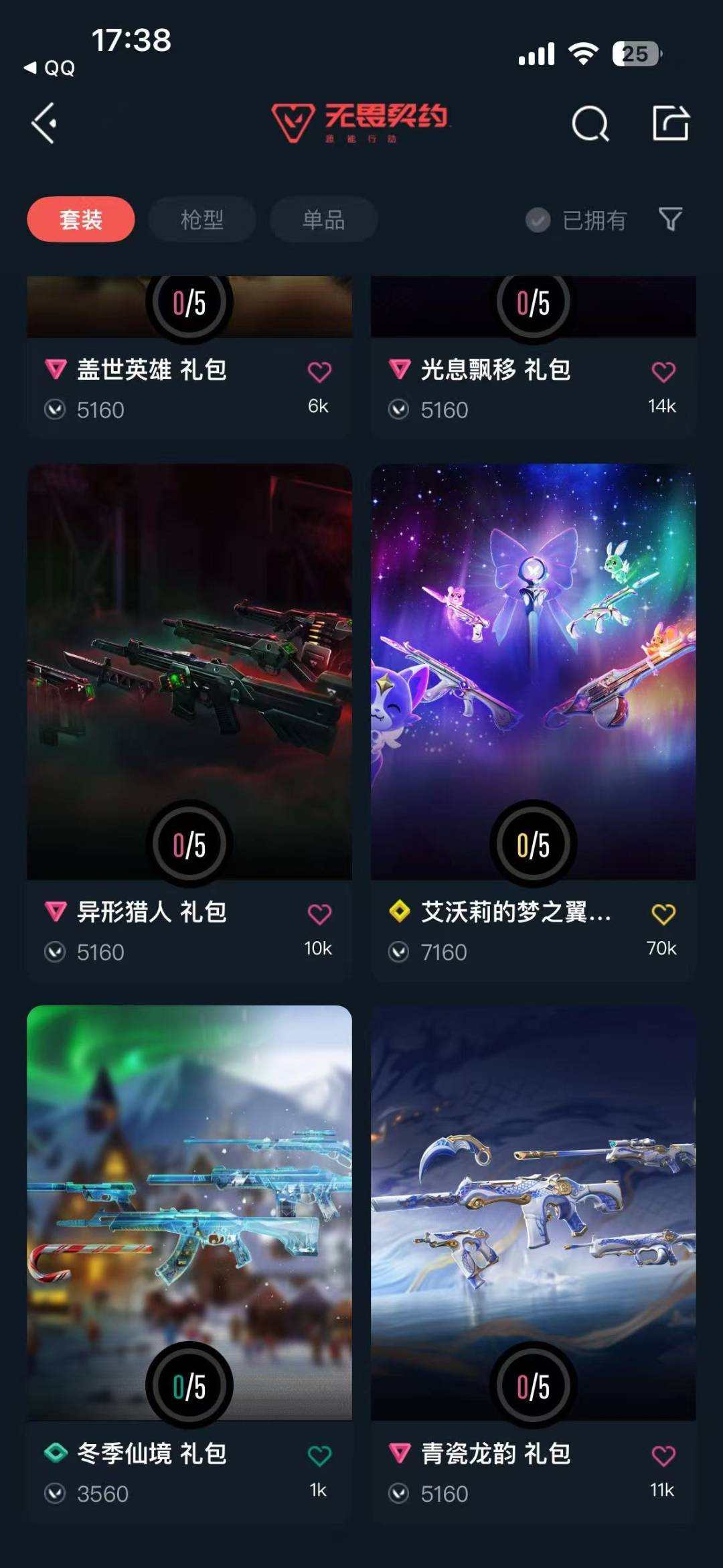723x1568 pixels.
Task: Tap the yellow tier badge on 艾沃莉的梦之翼
Action: tap(400, 912)
